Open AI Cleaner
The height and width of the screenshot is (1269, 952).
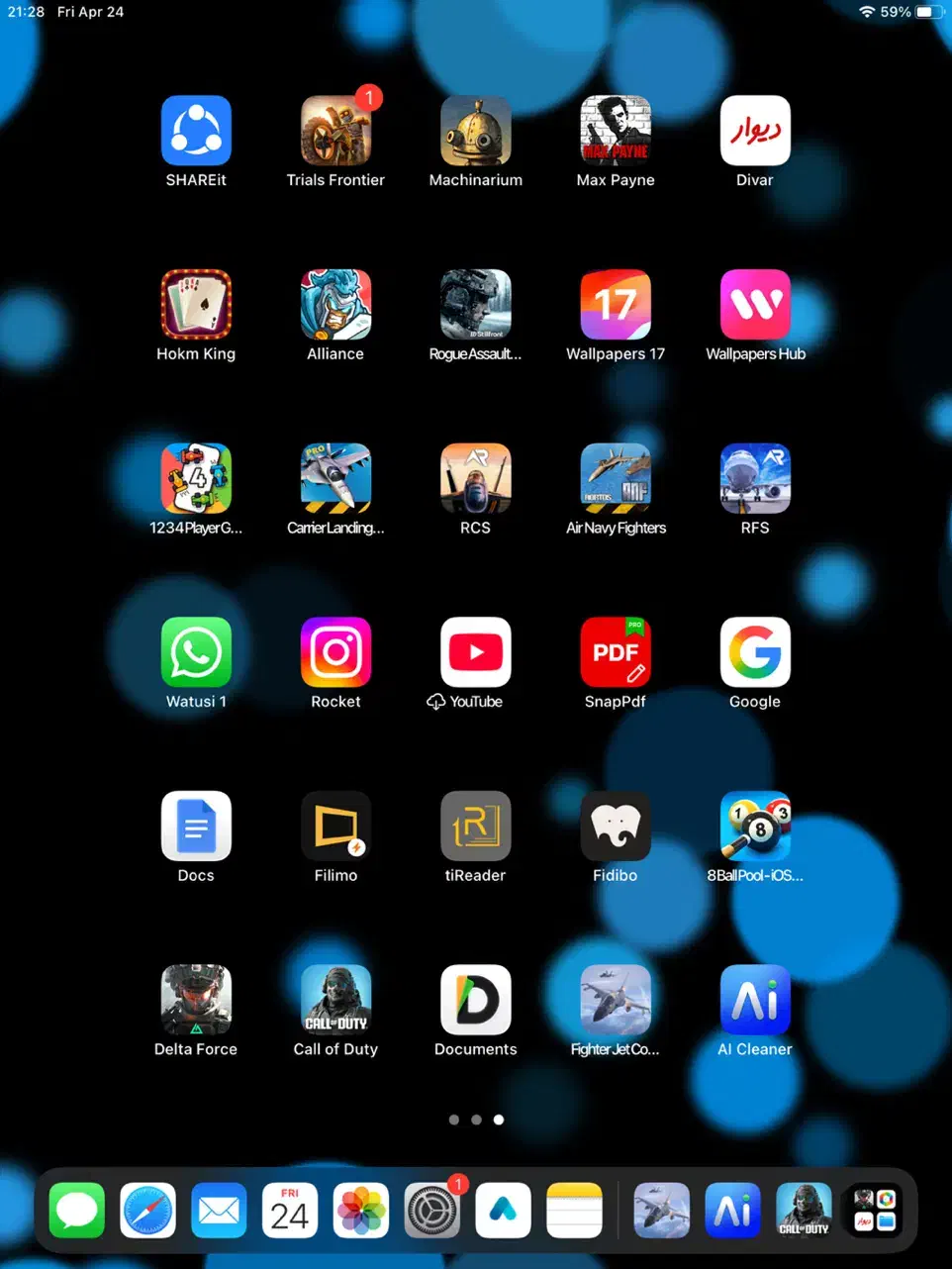click(x=754, y=999)
